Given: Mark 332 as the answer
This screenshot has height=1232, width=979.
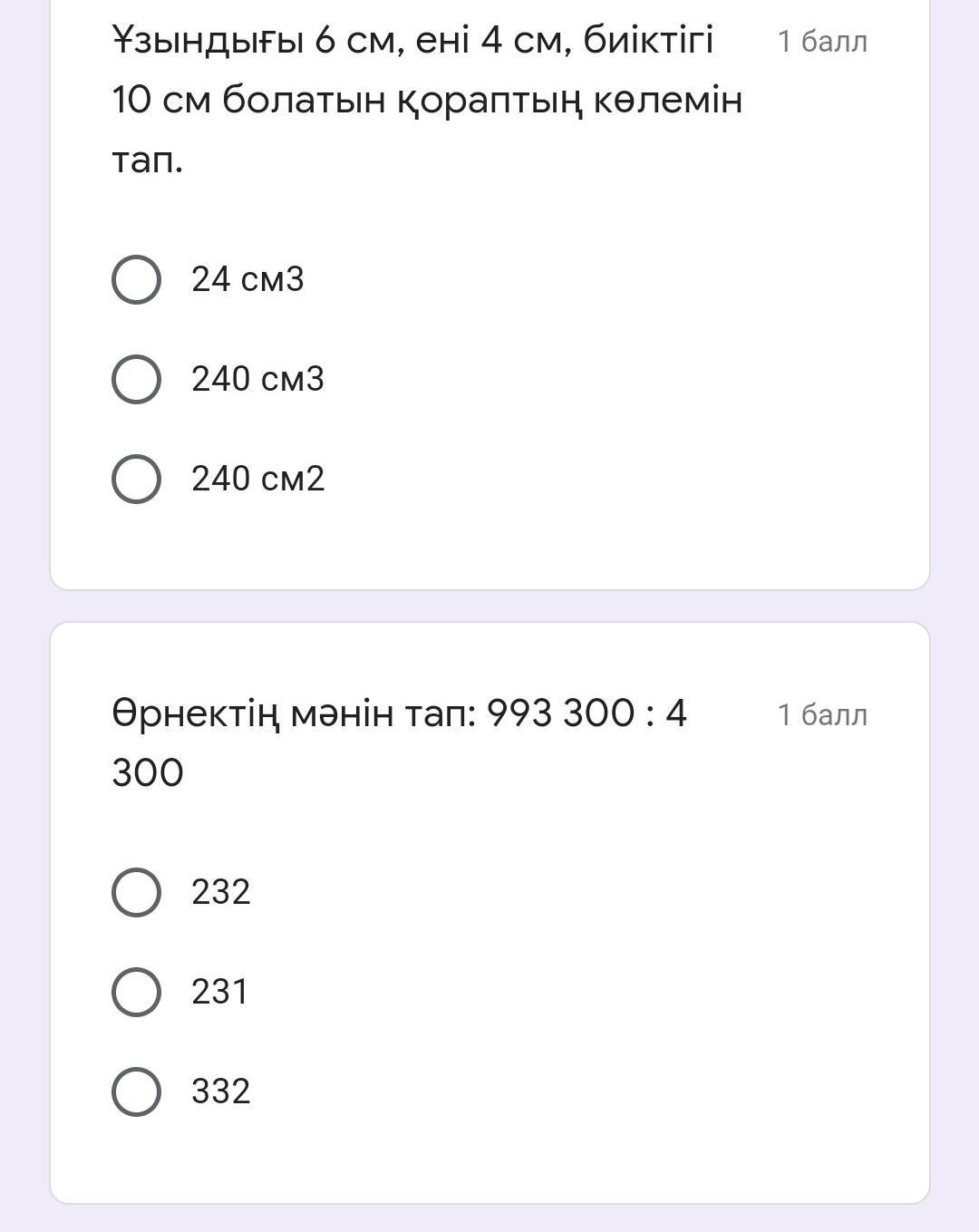Looking at the screenshot, I should (137, 1091).
